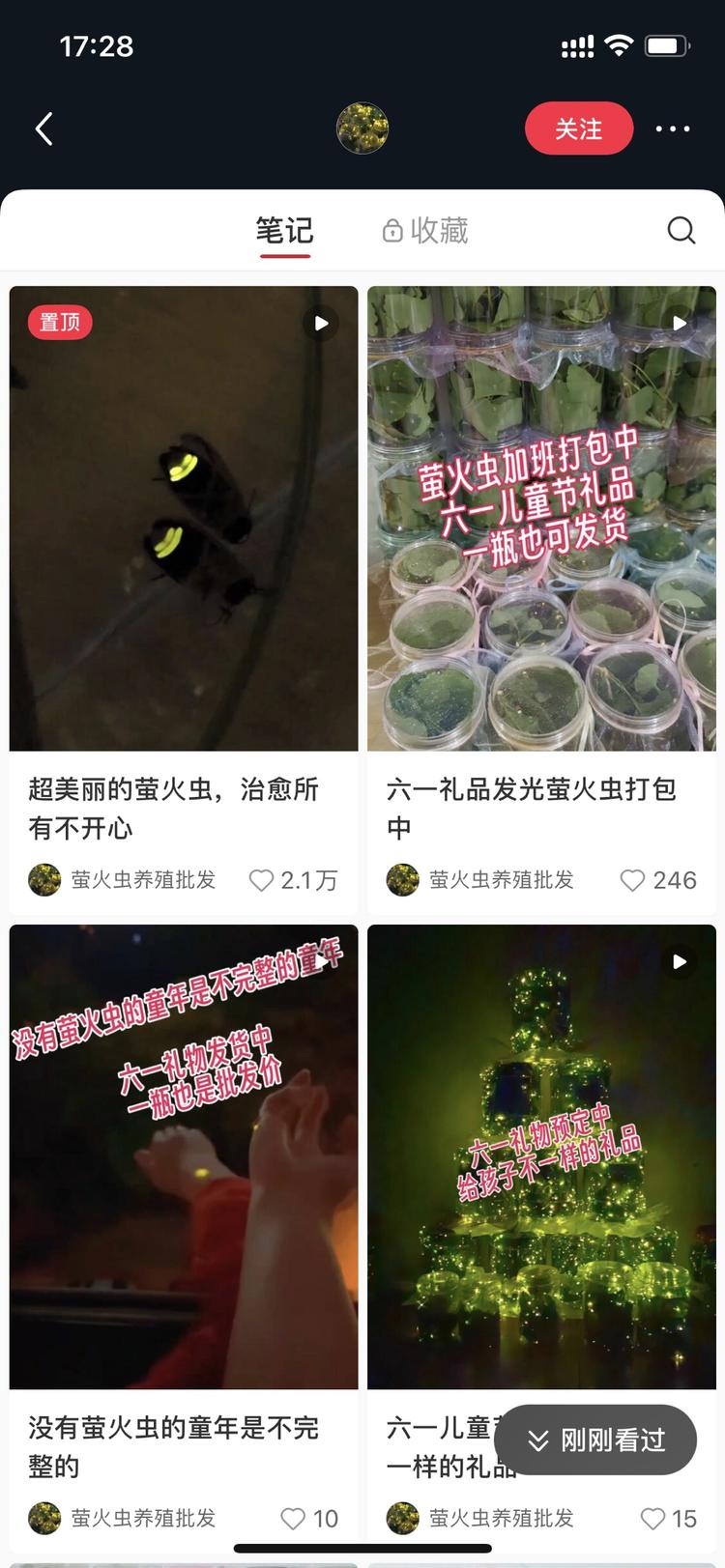The image size is (725, 1568).
Task: Tap the back arrow to return
Action: click(x=43, y=128)
